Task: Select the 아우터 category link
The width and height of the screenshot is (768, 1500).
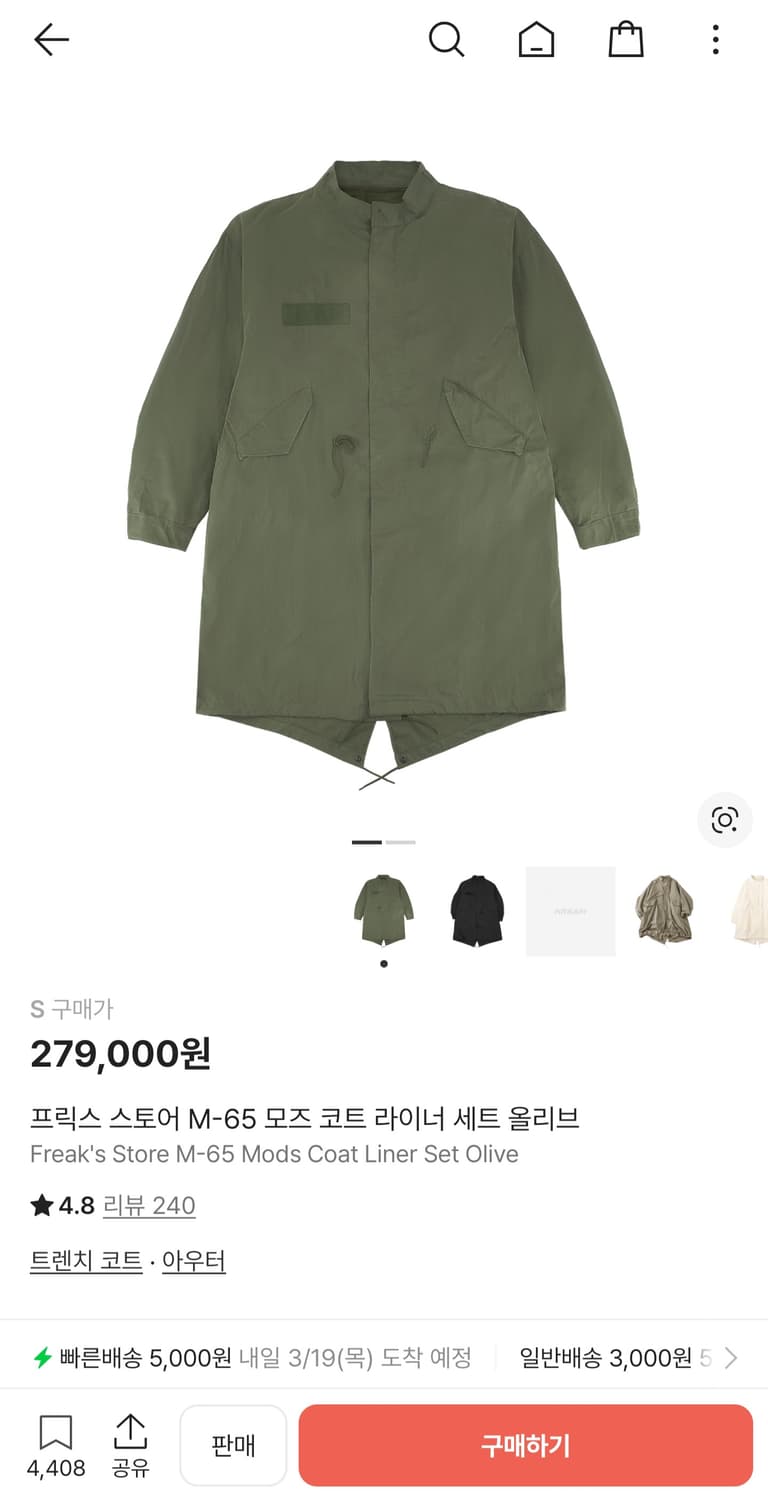Action: pos(194,1262)
